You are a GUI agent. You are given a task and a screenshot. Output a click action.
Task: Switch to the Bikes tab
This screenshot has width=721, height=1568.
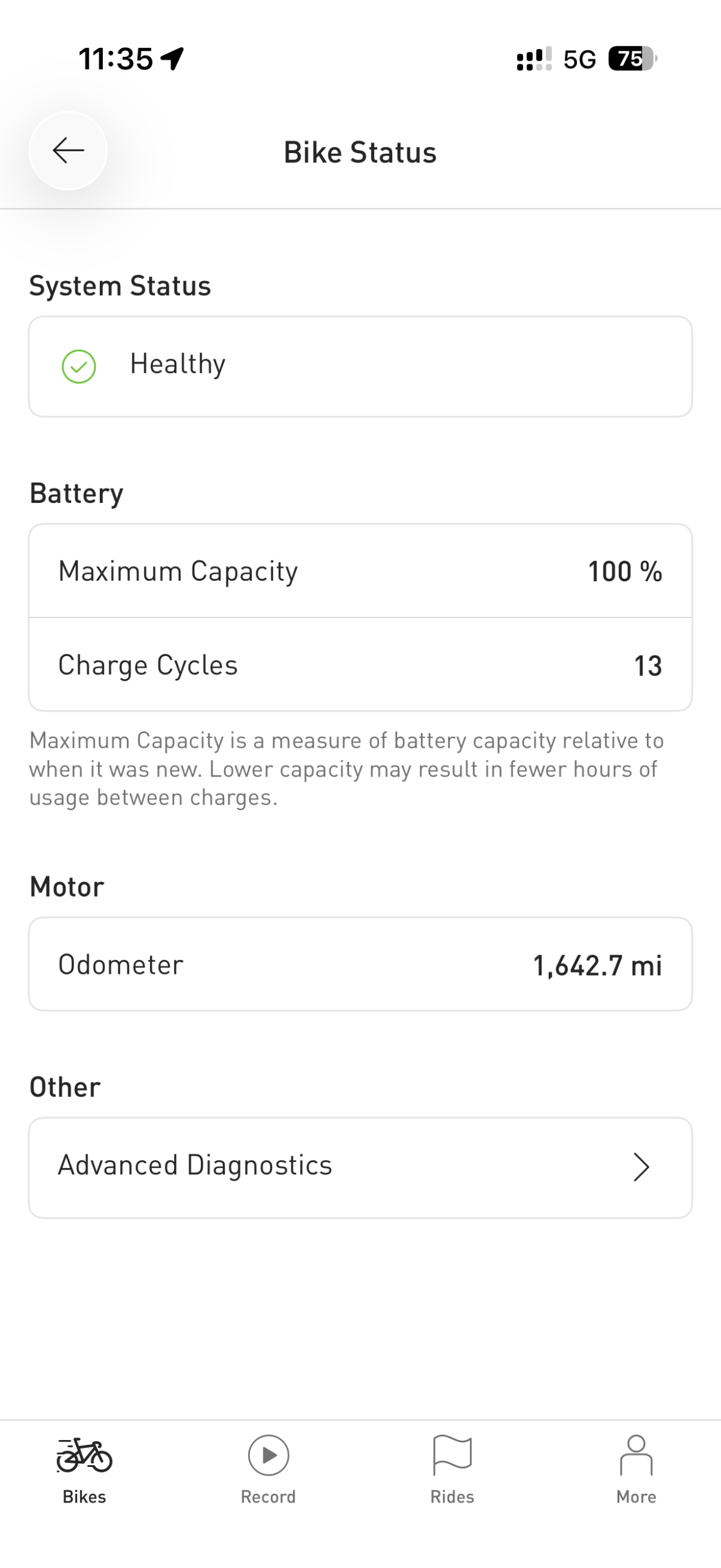tap(85, 1470)
